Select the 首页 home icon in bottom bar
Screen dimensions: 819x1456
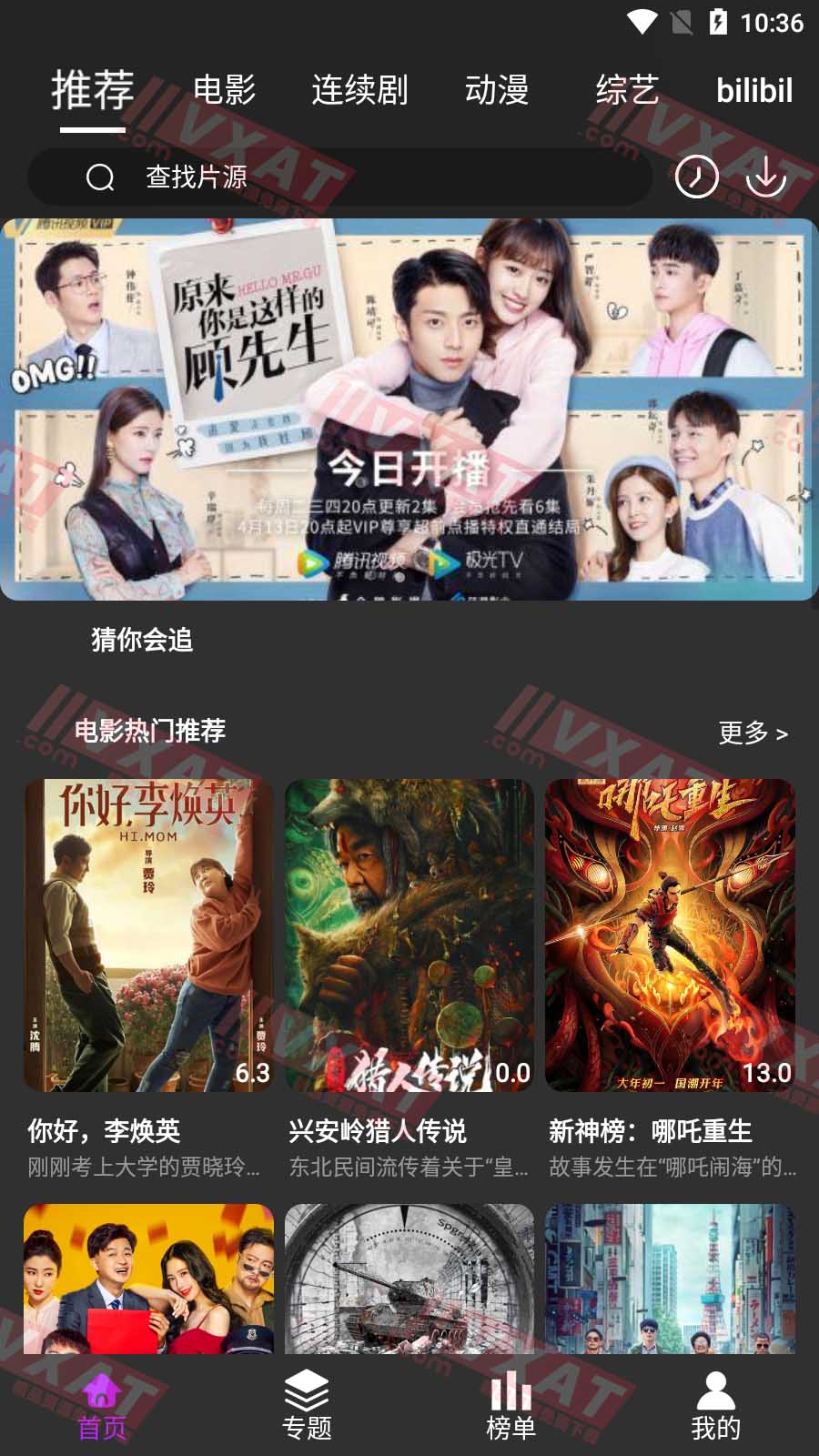[100, 1390]
